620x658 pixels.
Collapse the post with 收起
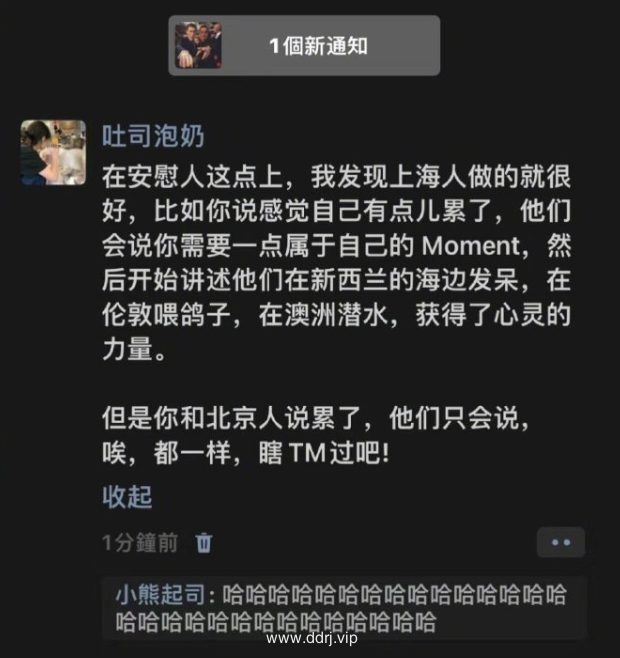click(x=127, y=496)
